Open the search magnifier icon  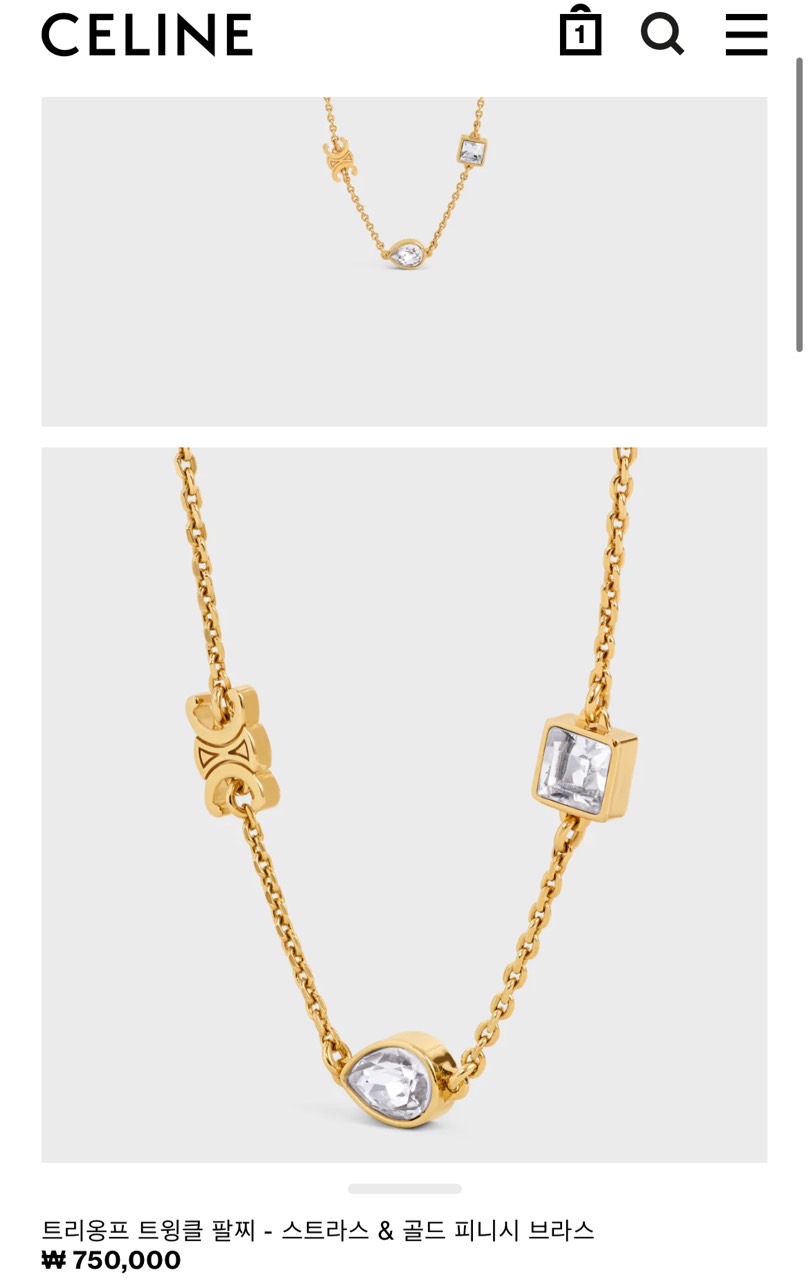[662, 34]
